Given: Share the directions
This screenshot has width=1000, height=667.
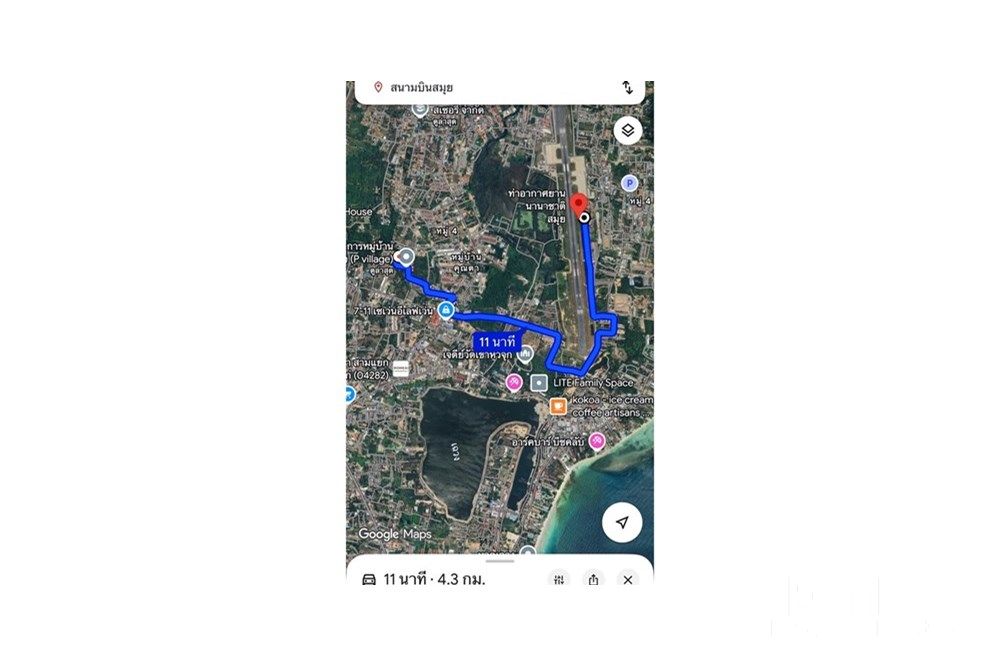Looking at the screenshot, I should click(593, 579).
